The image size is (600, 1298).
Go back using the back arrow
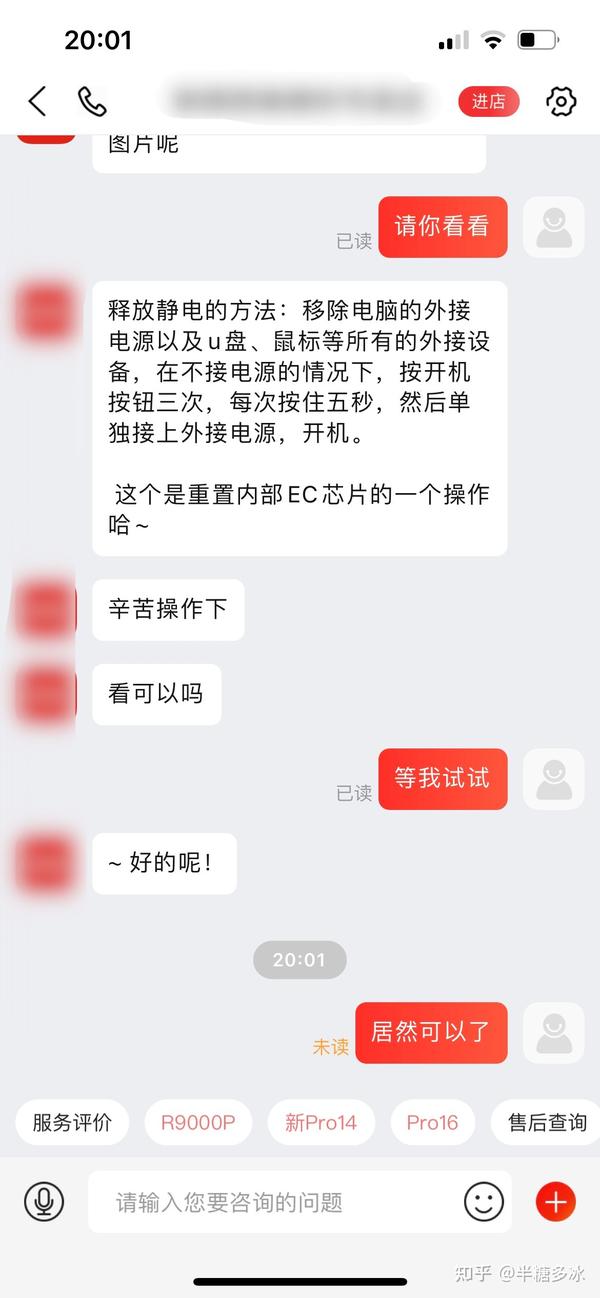37,101
